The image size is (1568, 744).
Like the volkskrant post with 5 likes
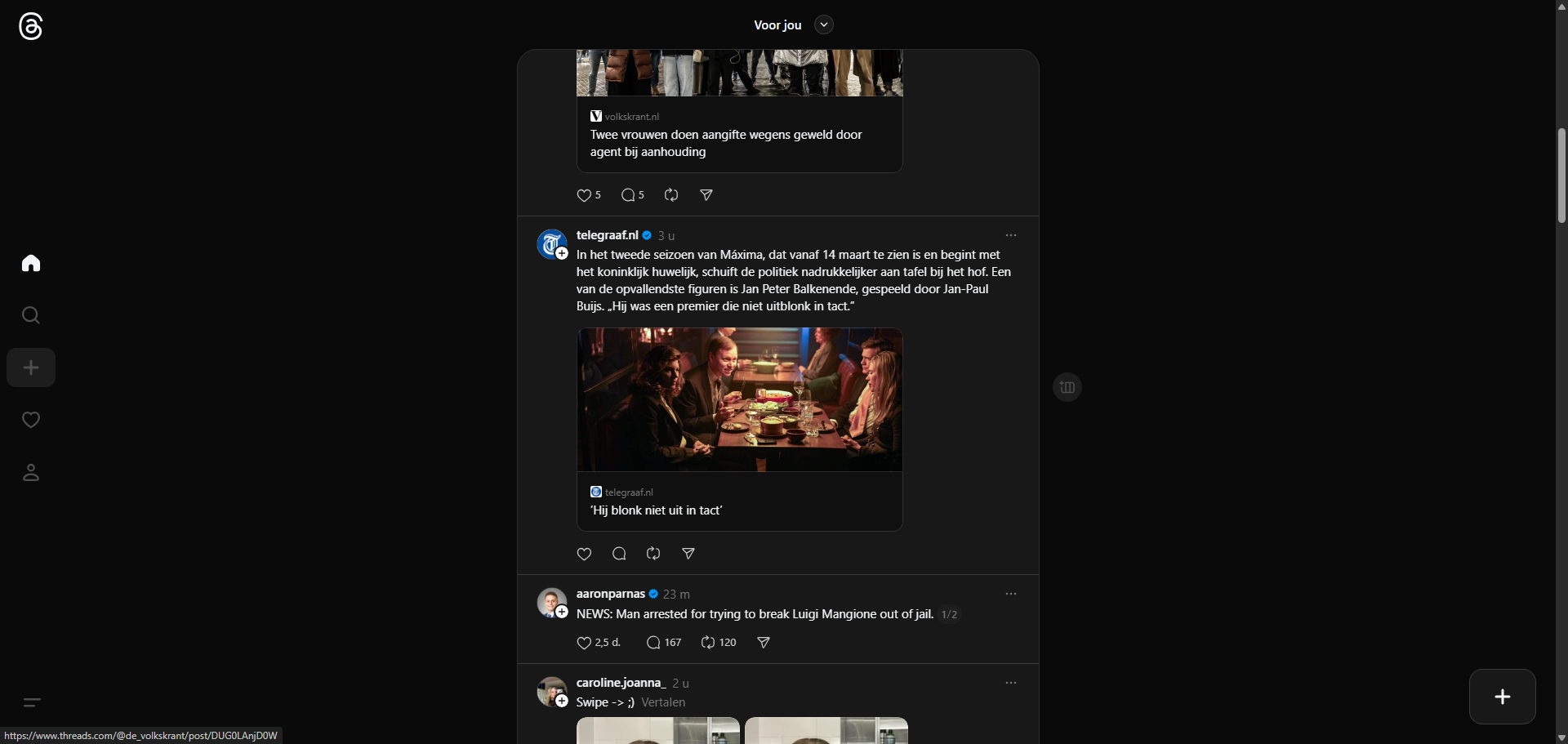point(584,195)
